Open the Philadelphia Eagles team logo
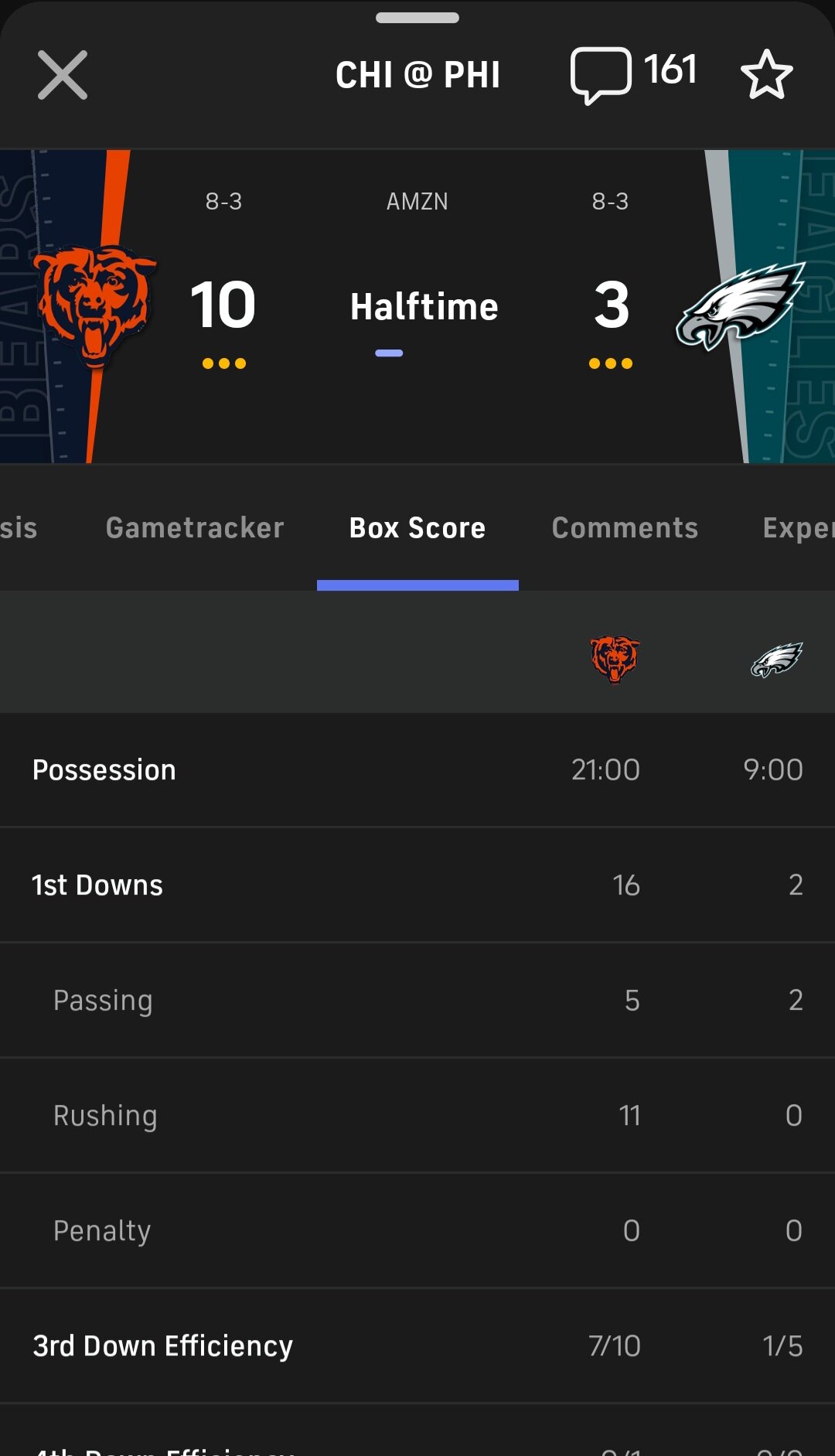 point(741,305)
